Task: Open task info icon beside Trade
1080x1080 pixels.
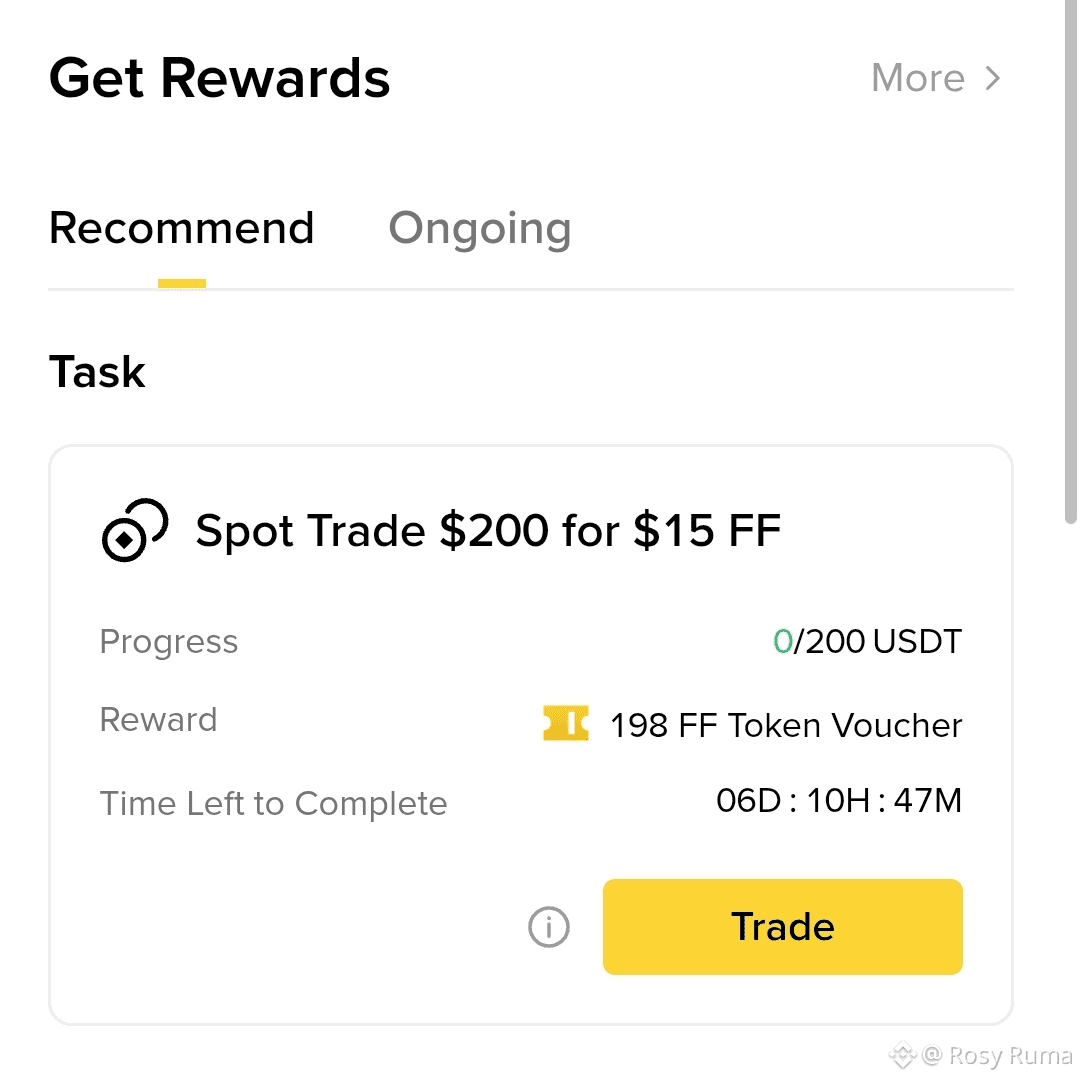Action: [548, 928]
